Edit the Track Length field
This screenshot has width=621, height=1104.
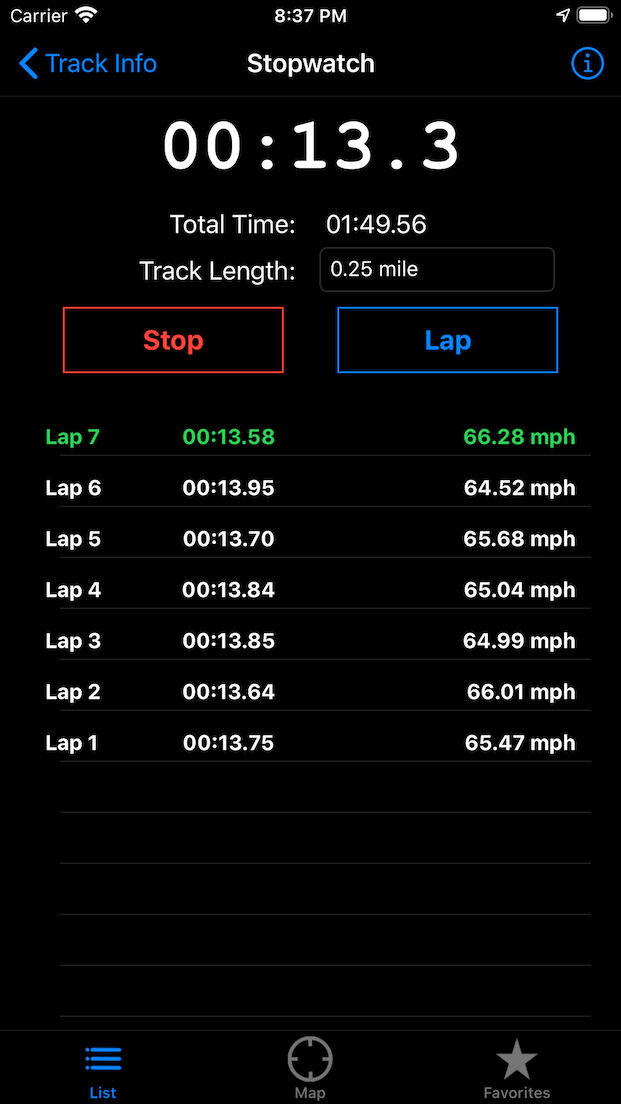coord(437,270)
